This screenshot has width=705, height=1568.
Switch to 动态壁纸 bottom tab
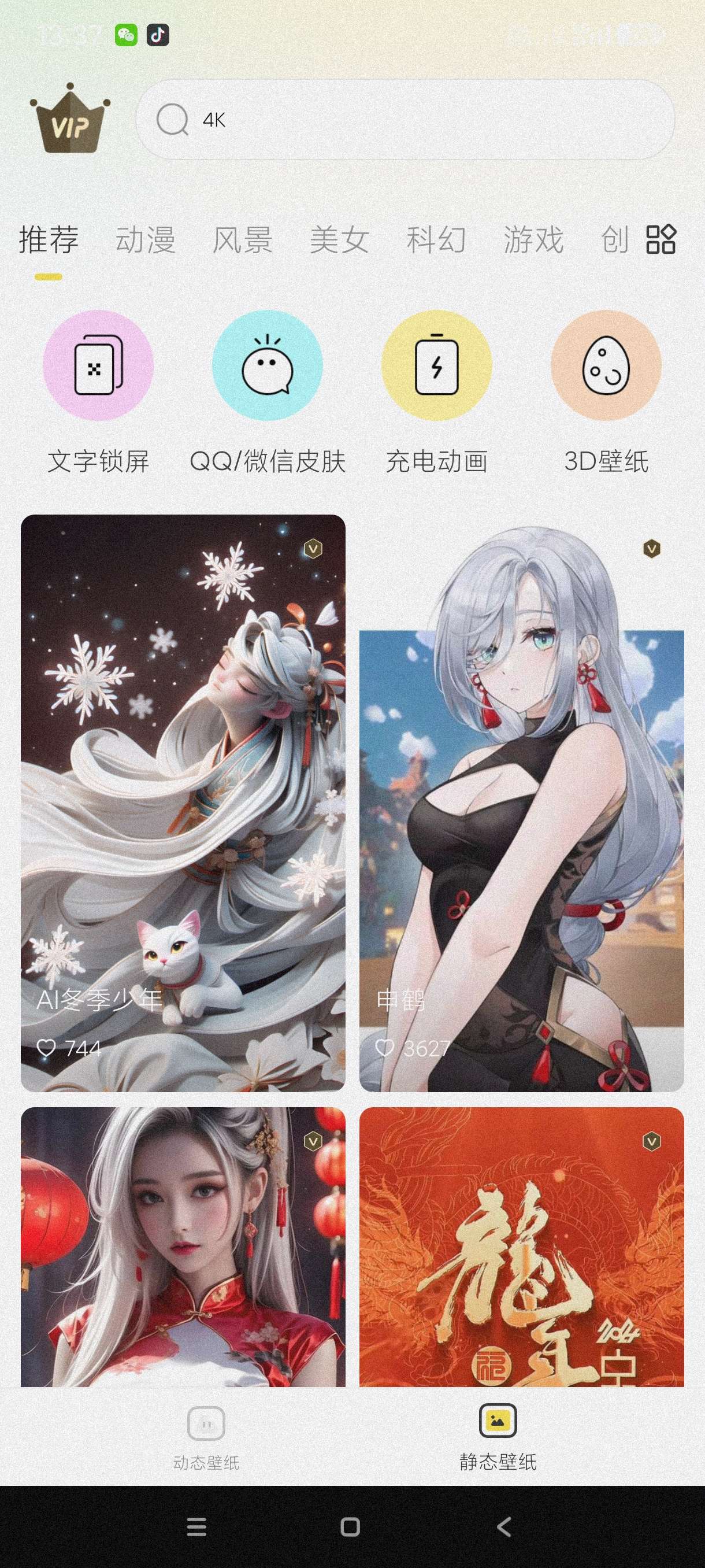[x=206, y=1437]
